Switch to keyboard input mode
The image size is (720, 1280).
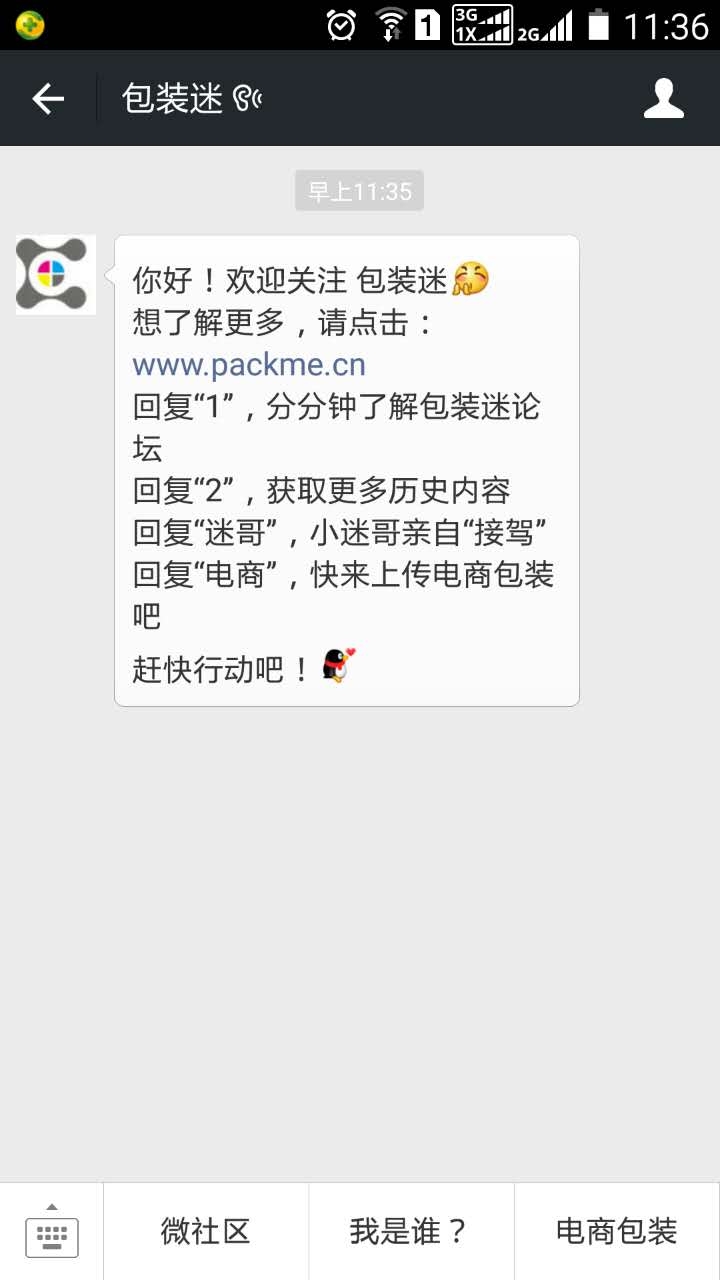52,1232
